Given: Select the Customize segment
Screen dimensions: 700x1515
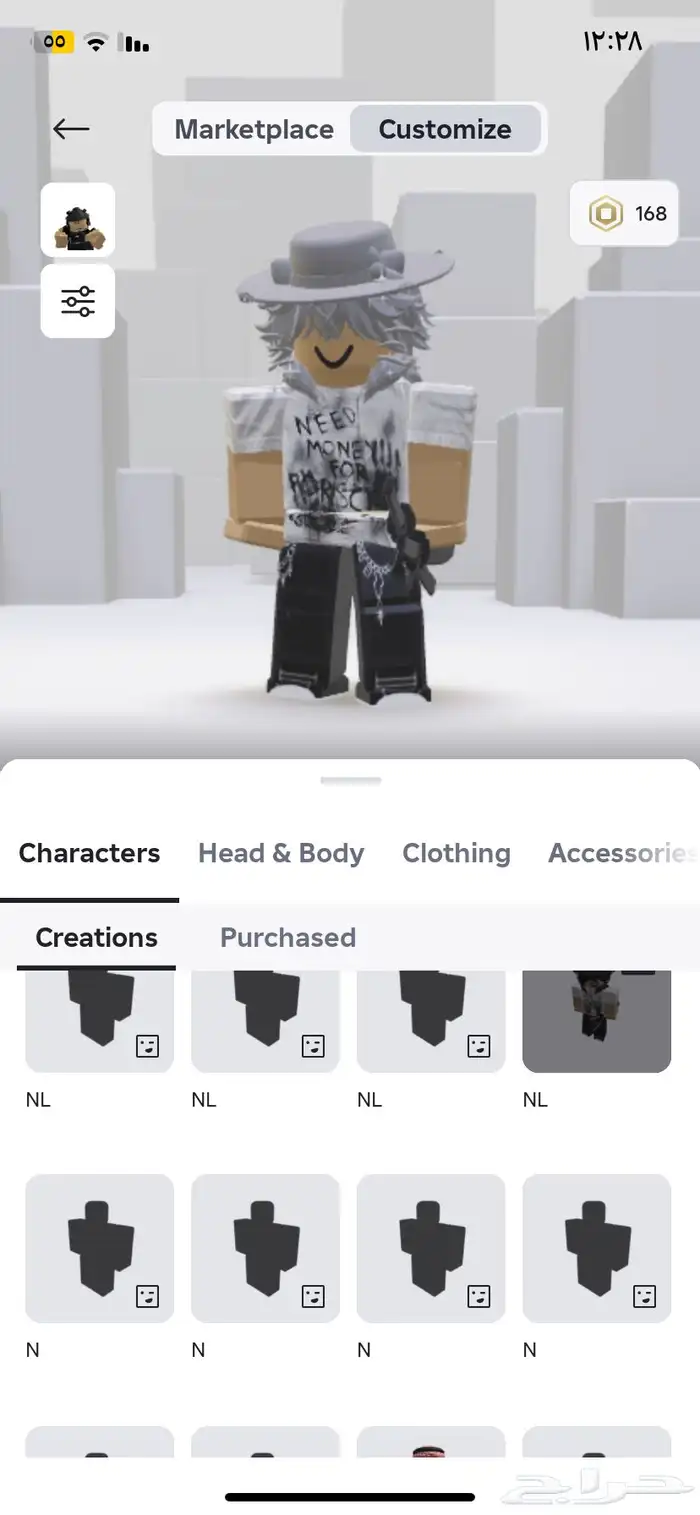Looking at the screenshot, I should [445, 129].
